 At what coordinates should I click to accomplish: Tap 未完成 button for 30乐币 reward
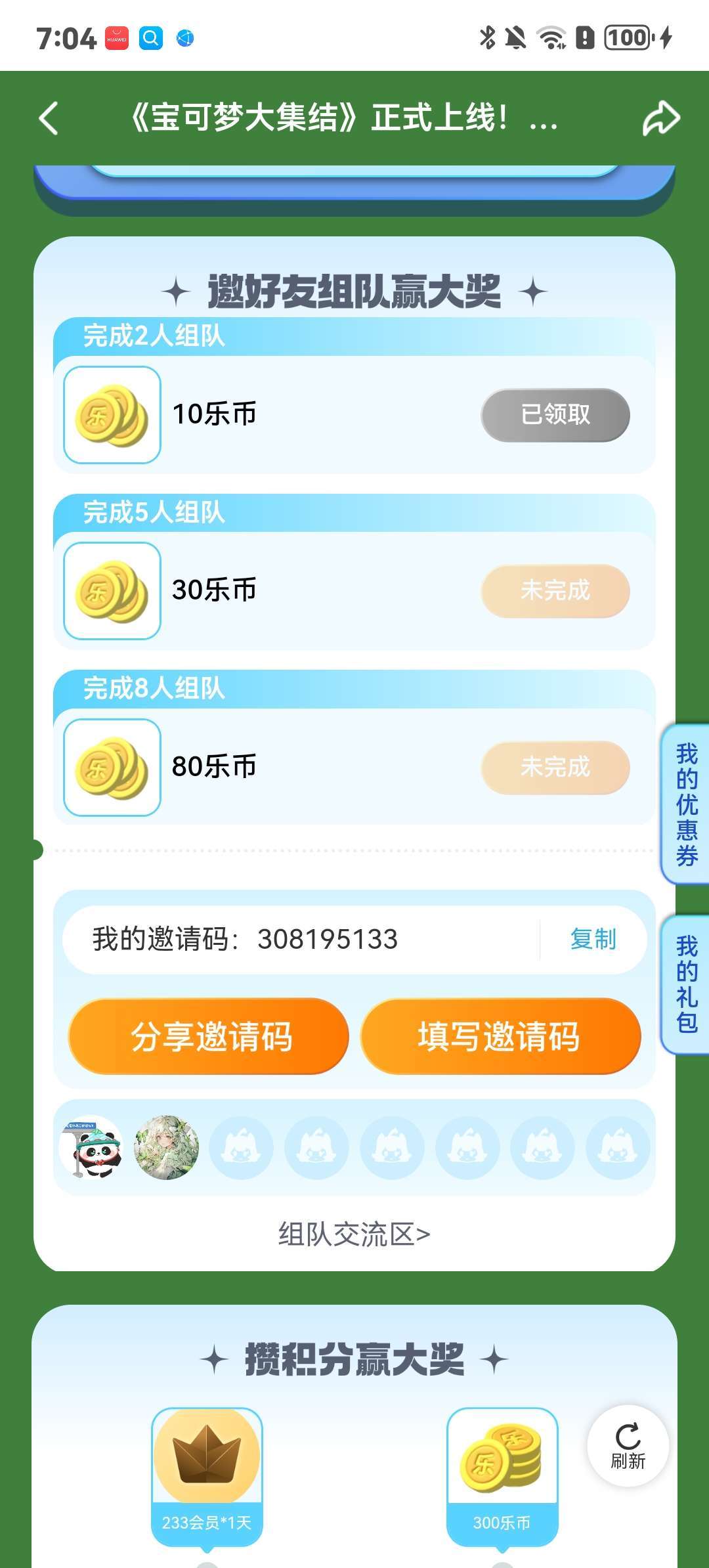[x=555, y=591]
